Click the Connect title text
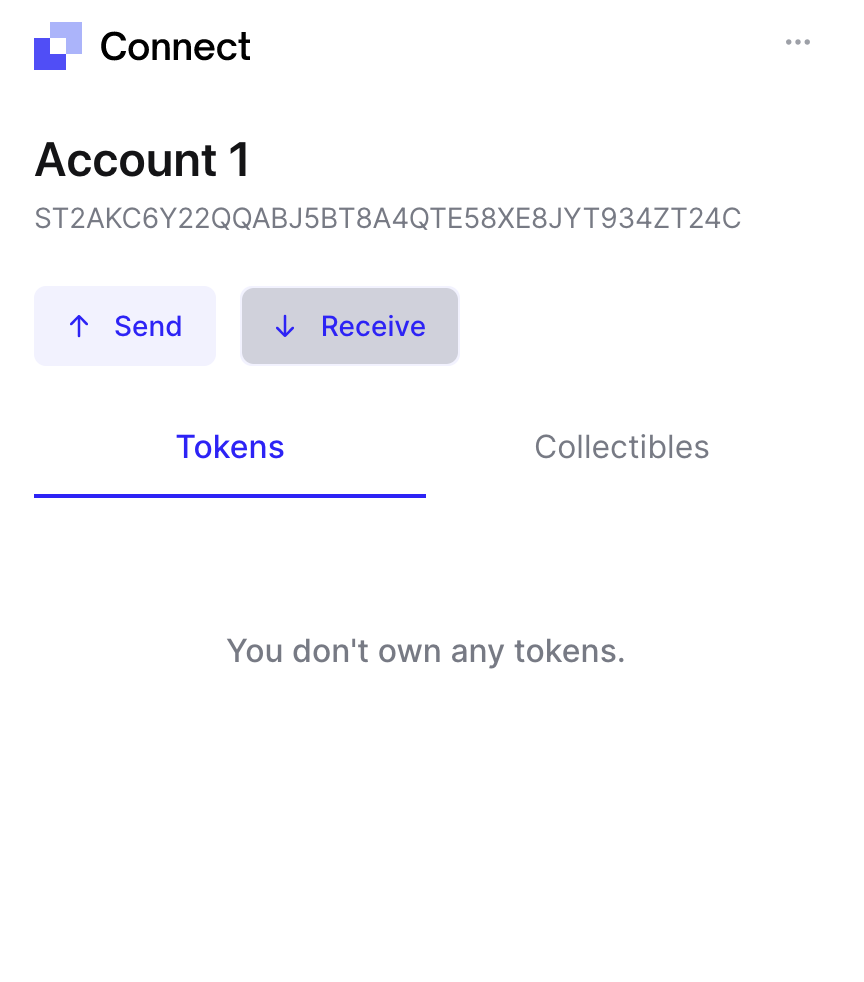 tap(175, 46)
